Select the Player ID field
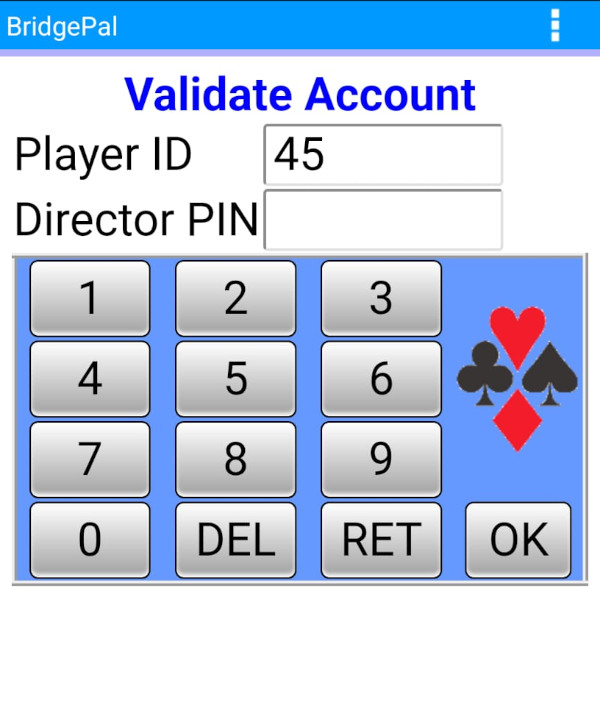600x721 pixels. point(383,155)
